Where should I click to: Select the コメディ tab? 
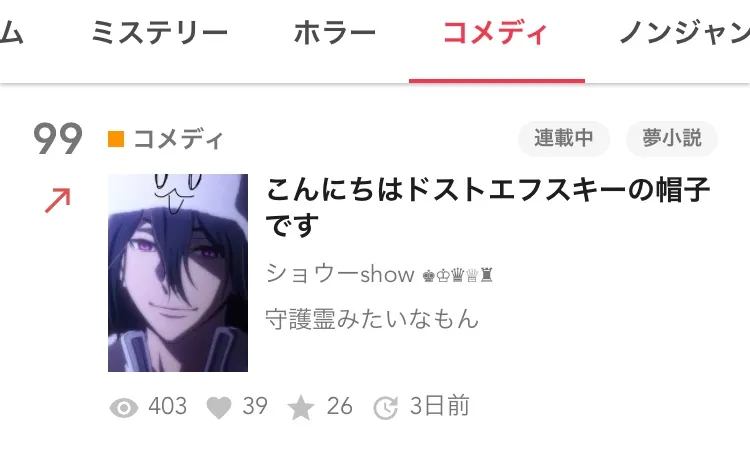[496, 33]
